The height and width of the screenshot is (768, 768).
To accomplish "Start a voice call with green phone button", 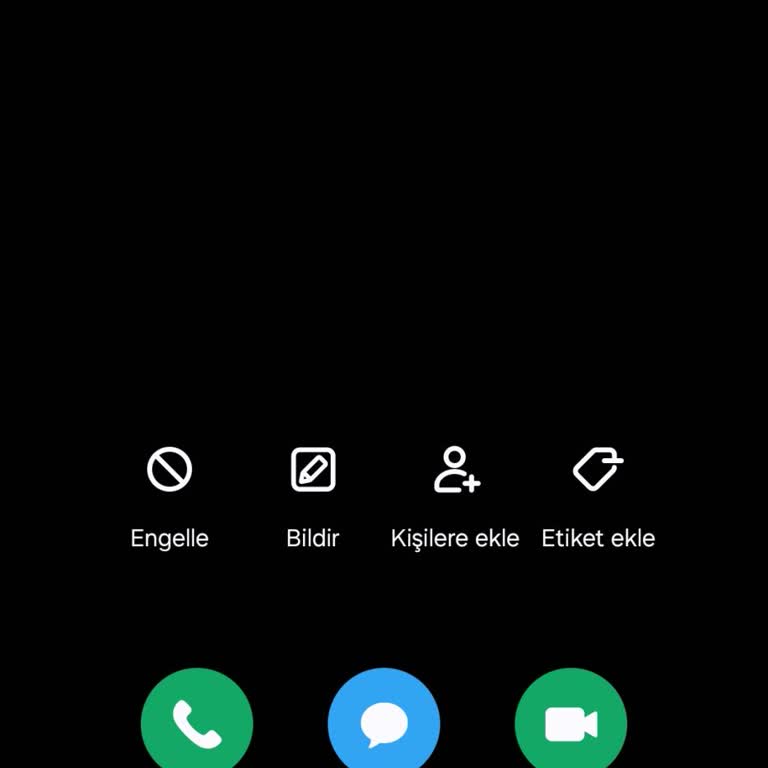I will click(197, 722).
